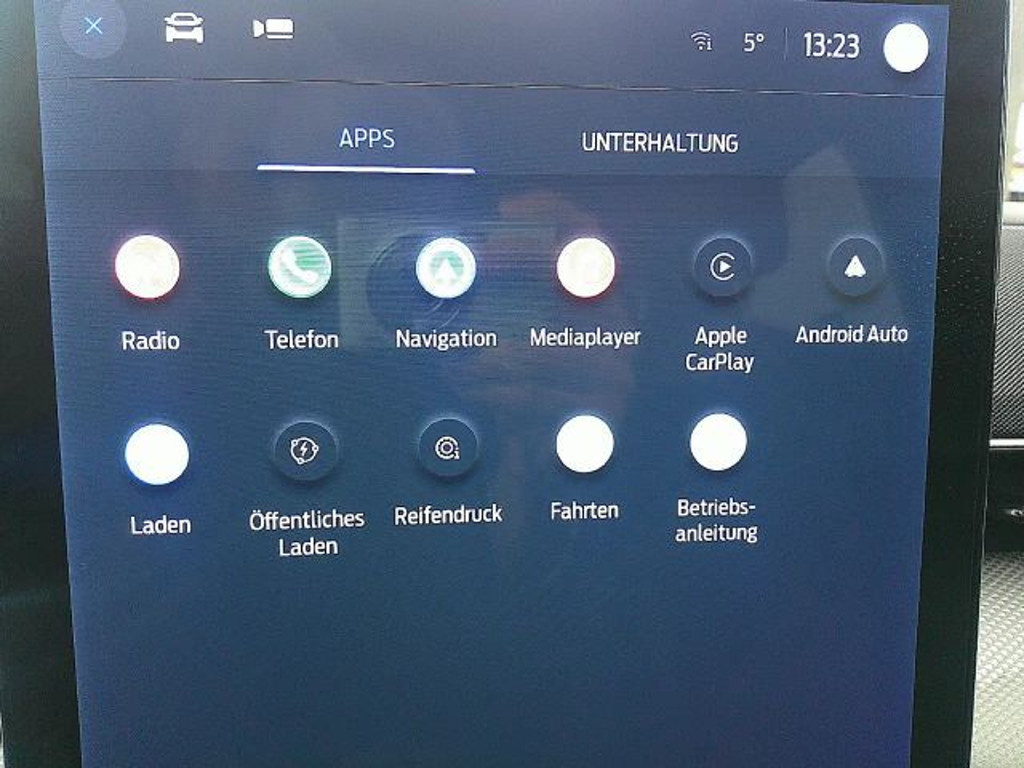Launch Android Auto
1024x768 pixels.
pos(854,266)
